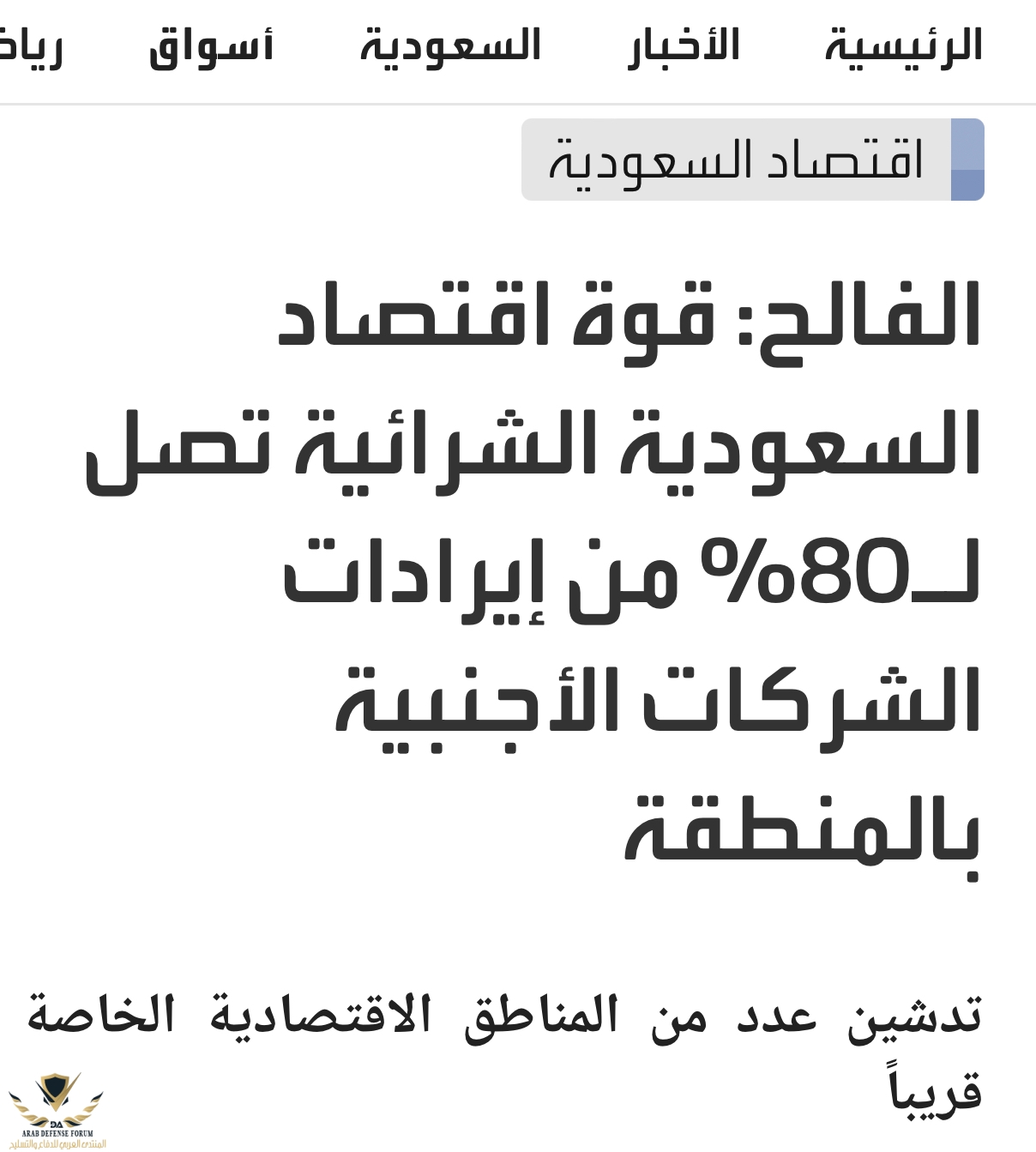
Task: Open the الرئيسية navigation tab
Action: click(903, 45)
